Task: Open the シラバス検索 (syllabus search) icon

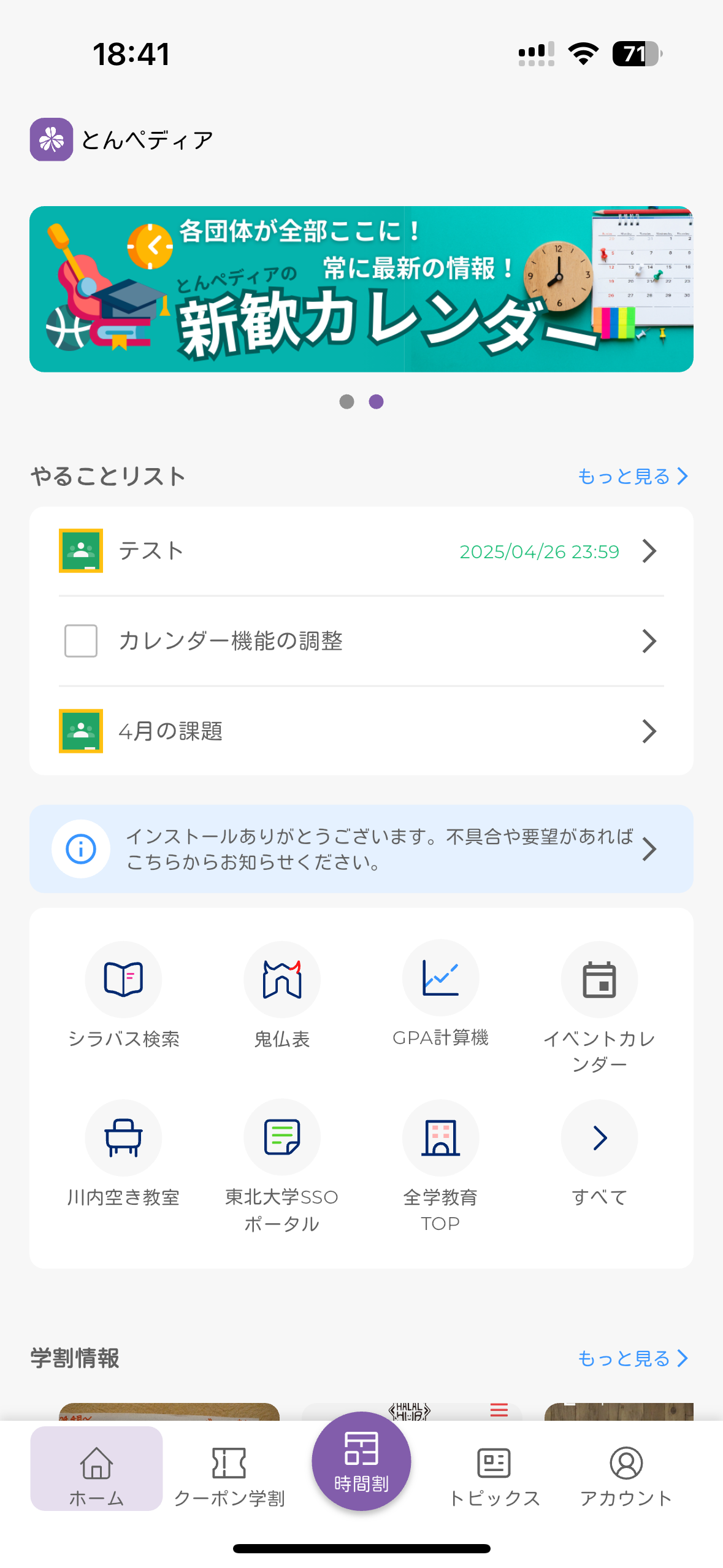Action: coord(123,979)
